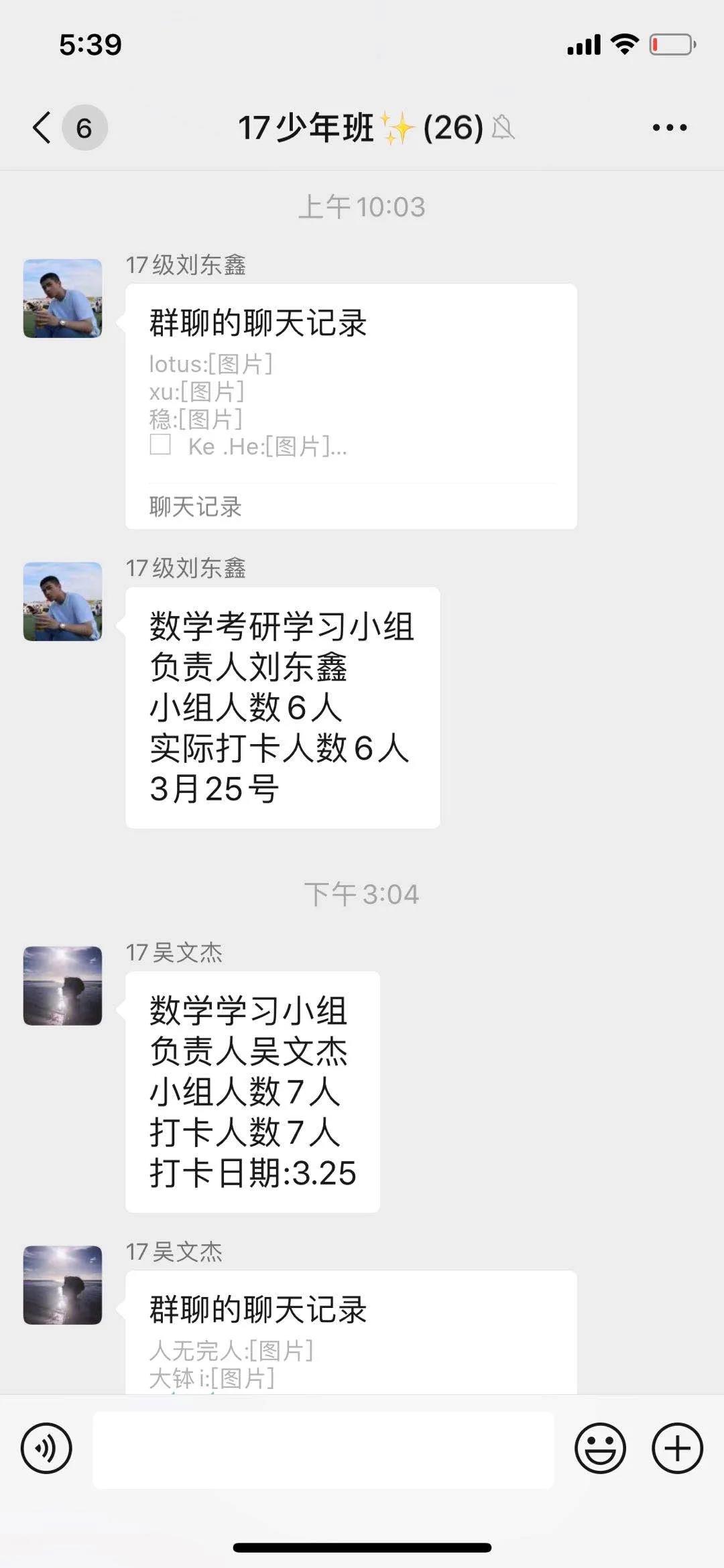This screenshot has height=1568, width=724.
Task: View 17吴文杰's avatar beside 数学学习小组 message
Action: pyautogui.click(x=63, y=985)
